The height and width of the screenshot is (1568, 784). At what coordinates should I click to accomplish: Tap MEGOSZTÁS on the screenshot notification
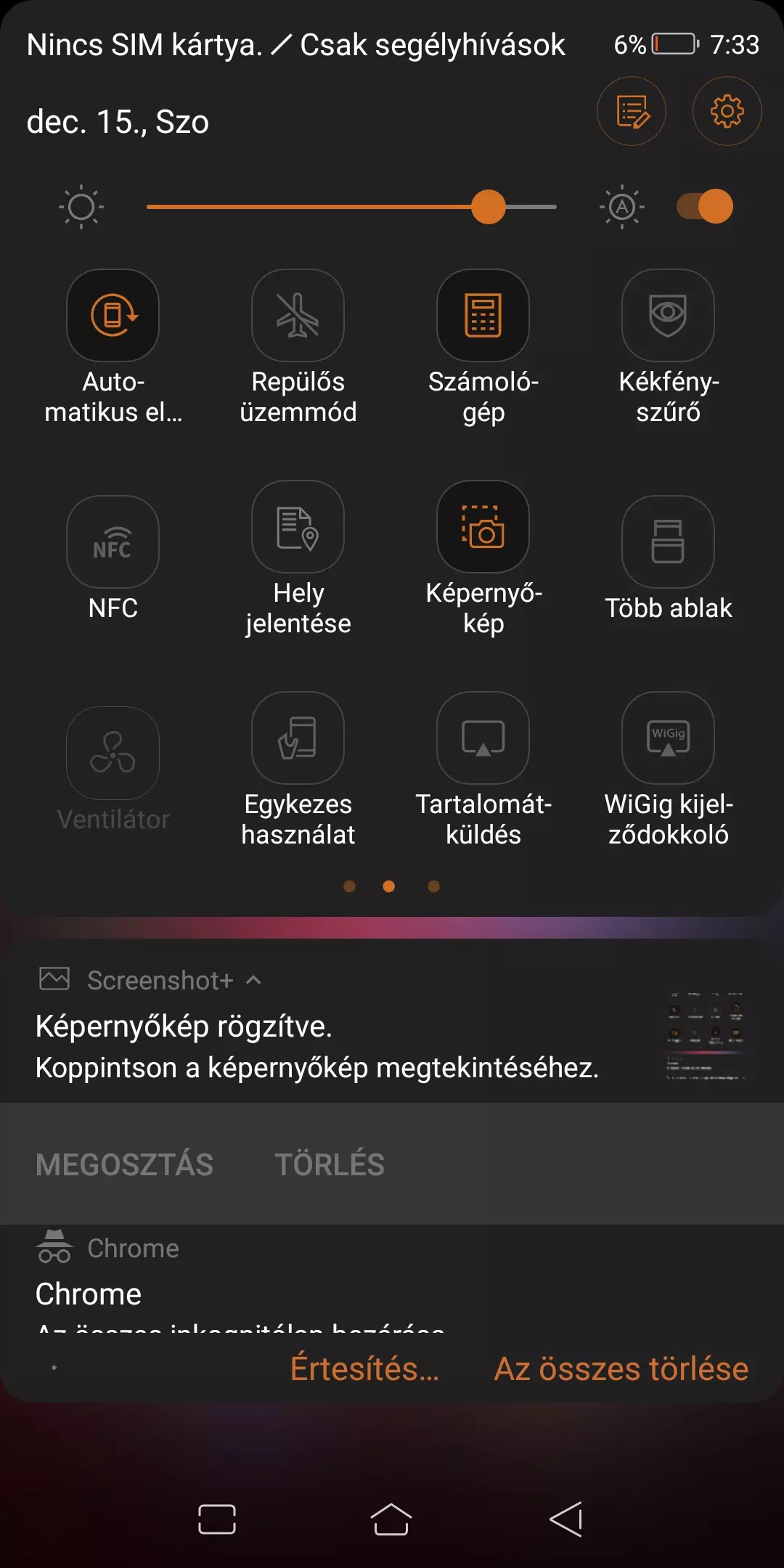(x=124, y=1164)
